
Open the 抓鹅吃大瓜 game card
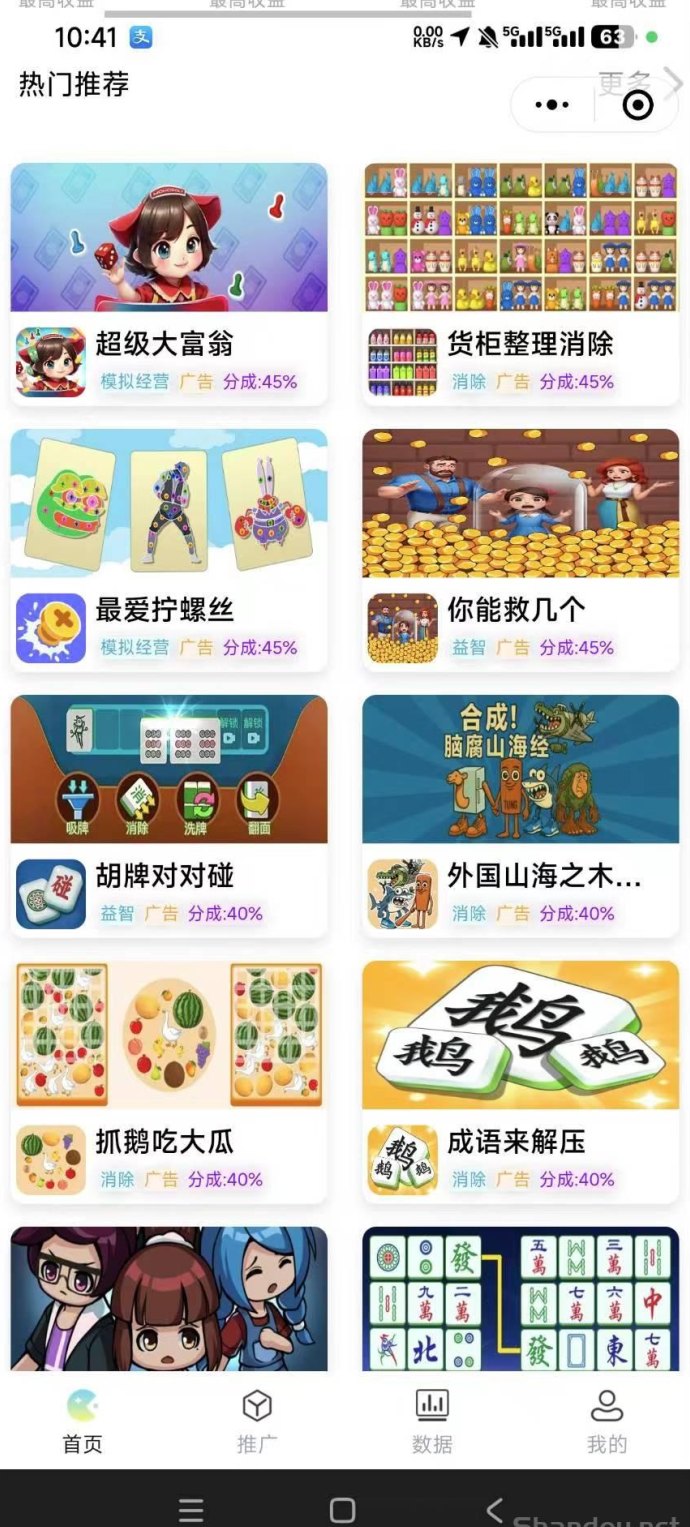click(x=169, y=1081)
